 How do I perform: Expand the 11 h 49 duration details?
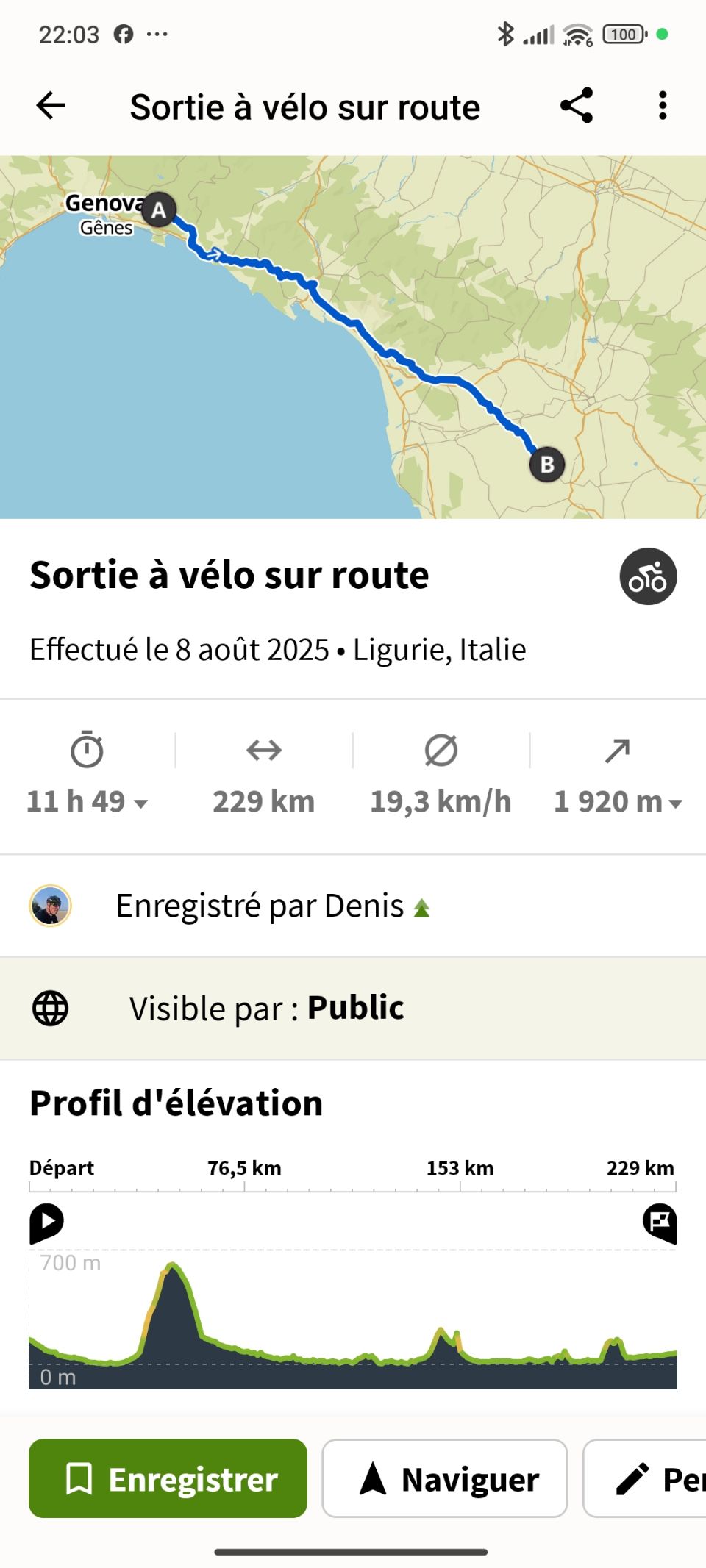tap(87, 801)
